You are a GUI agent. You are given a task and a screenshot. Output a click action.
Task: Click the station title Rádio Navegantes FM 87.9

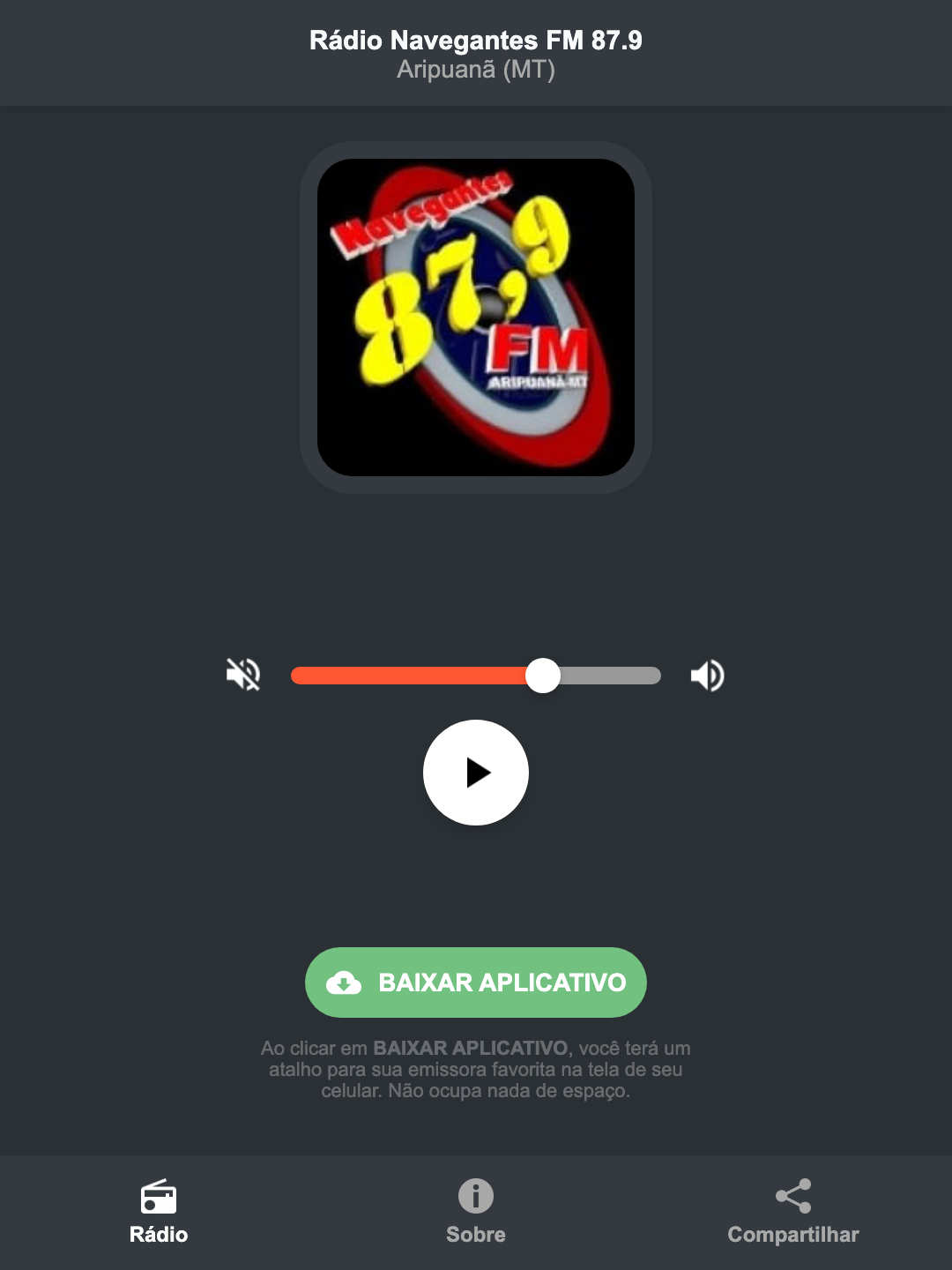click(x=475, y=39)
